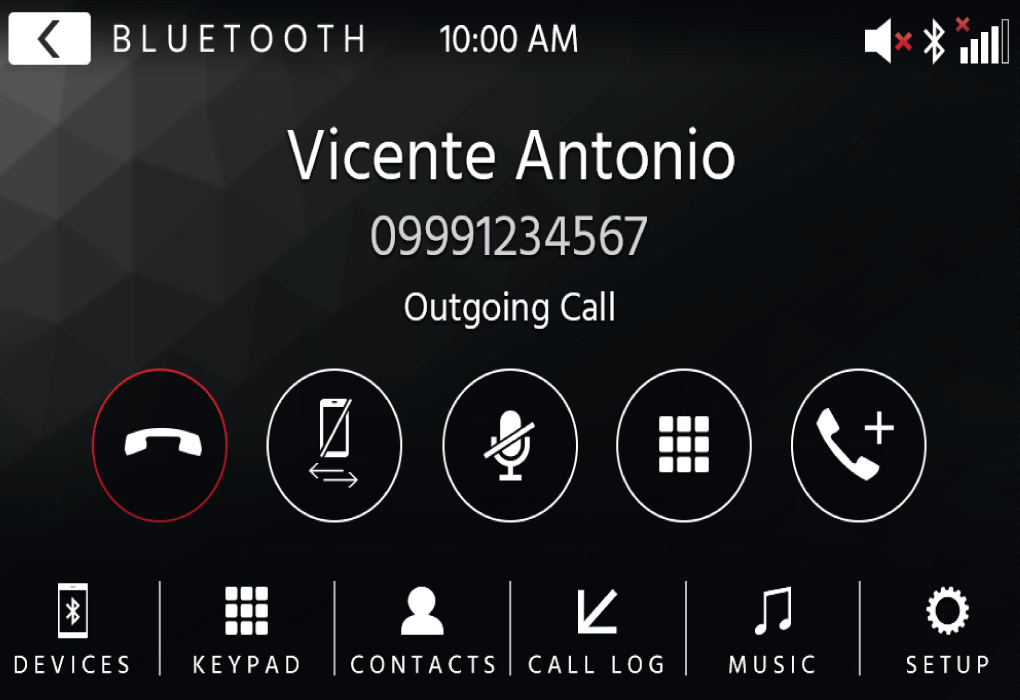
Task: View the Call Log tab
Action: tap(597, 628)
